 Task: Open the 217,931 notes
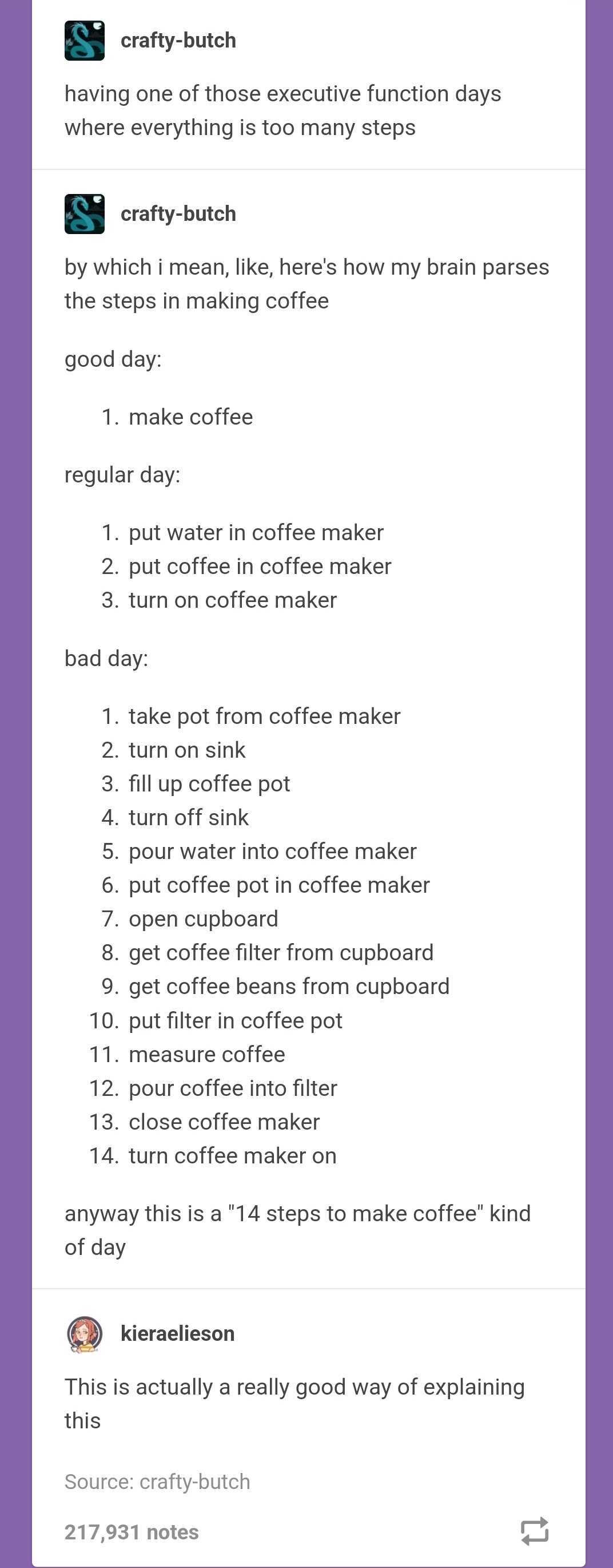[132, 1531]
